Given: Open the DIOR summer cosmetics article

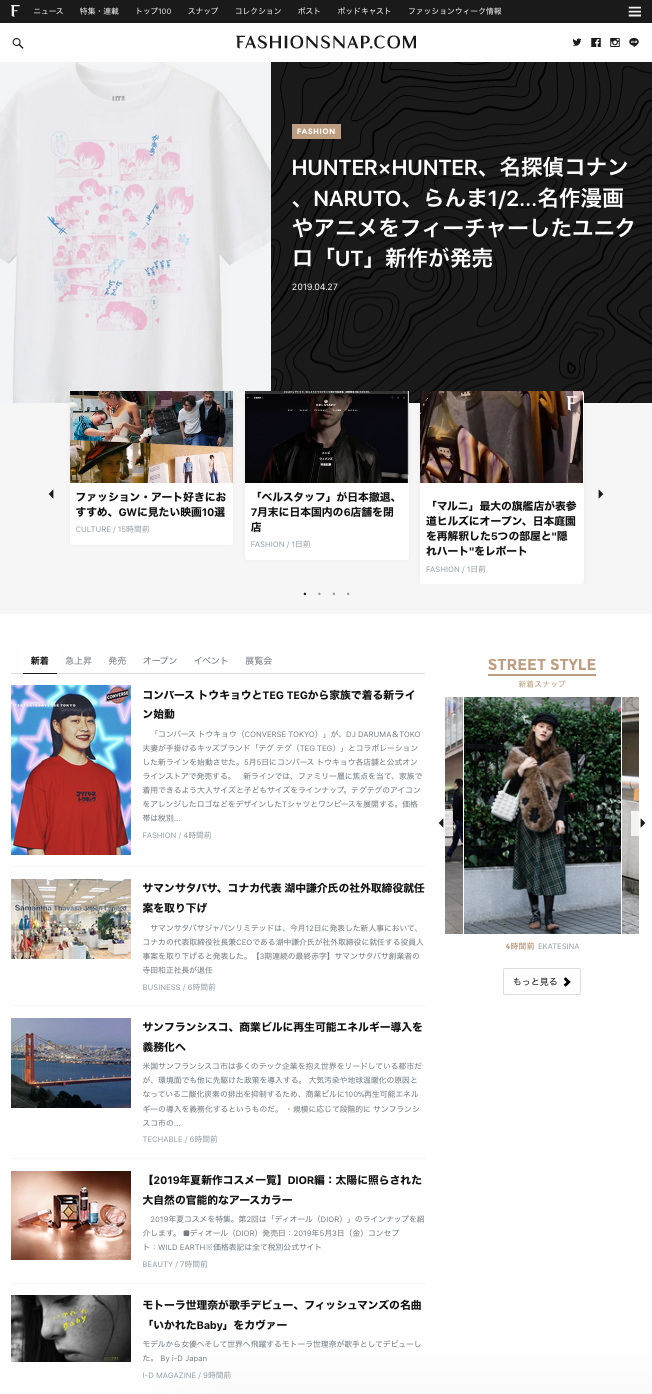Looking at the screenshot, I should (282, 1189).
